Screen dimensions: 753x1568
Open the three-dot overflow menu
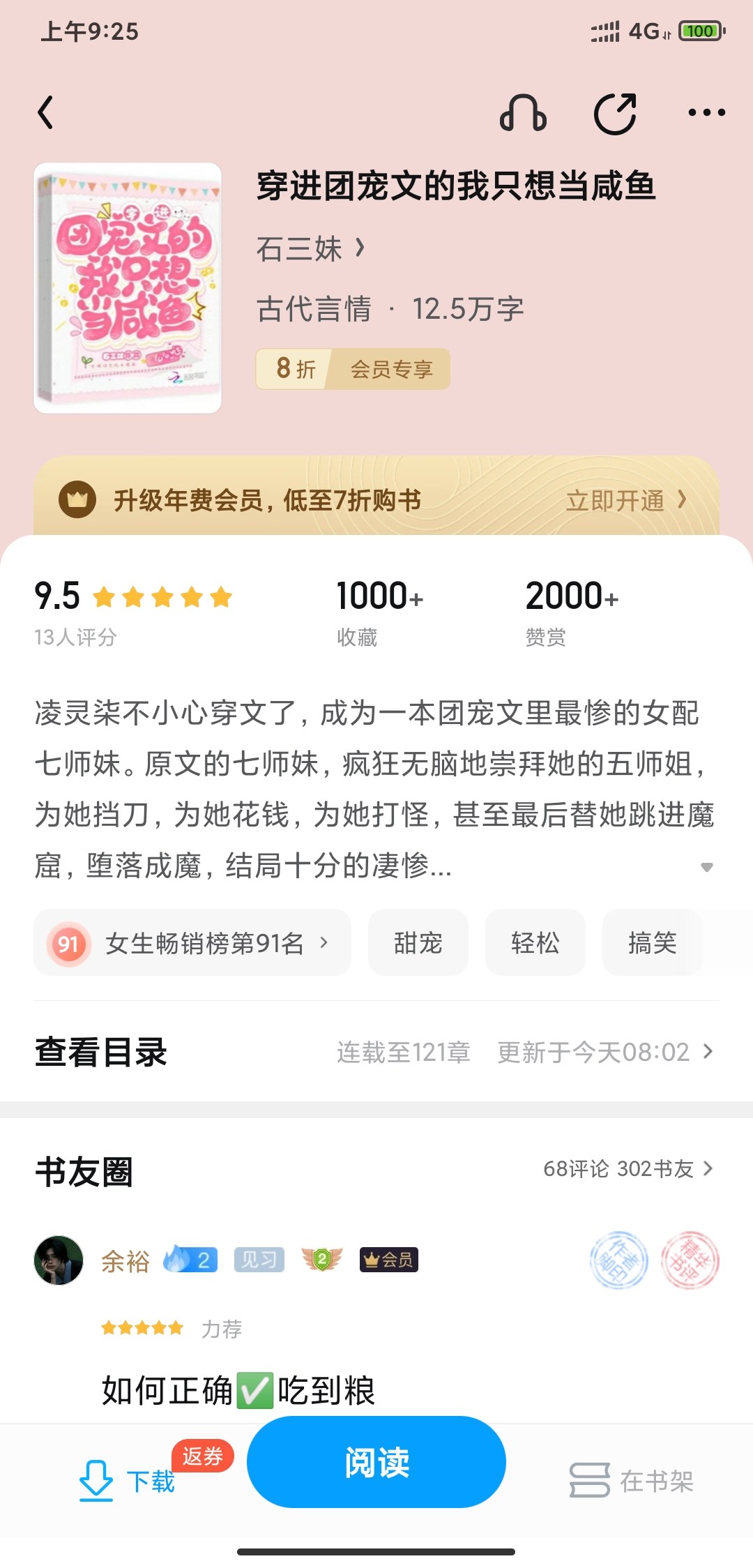(x=706, y=113)
